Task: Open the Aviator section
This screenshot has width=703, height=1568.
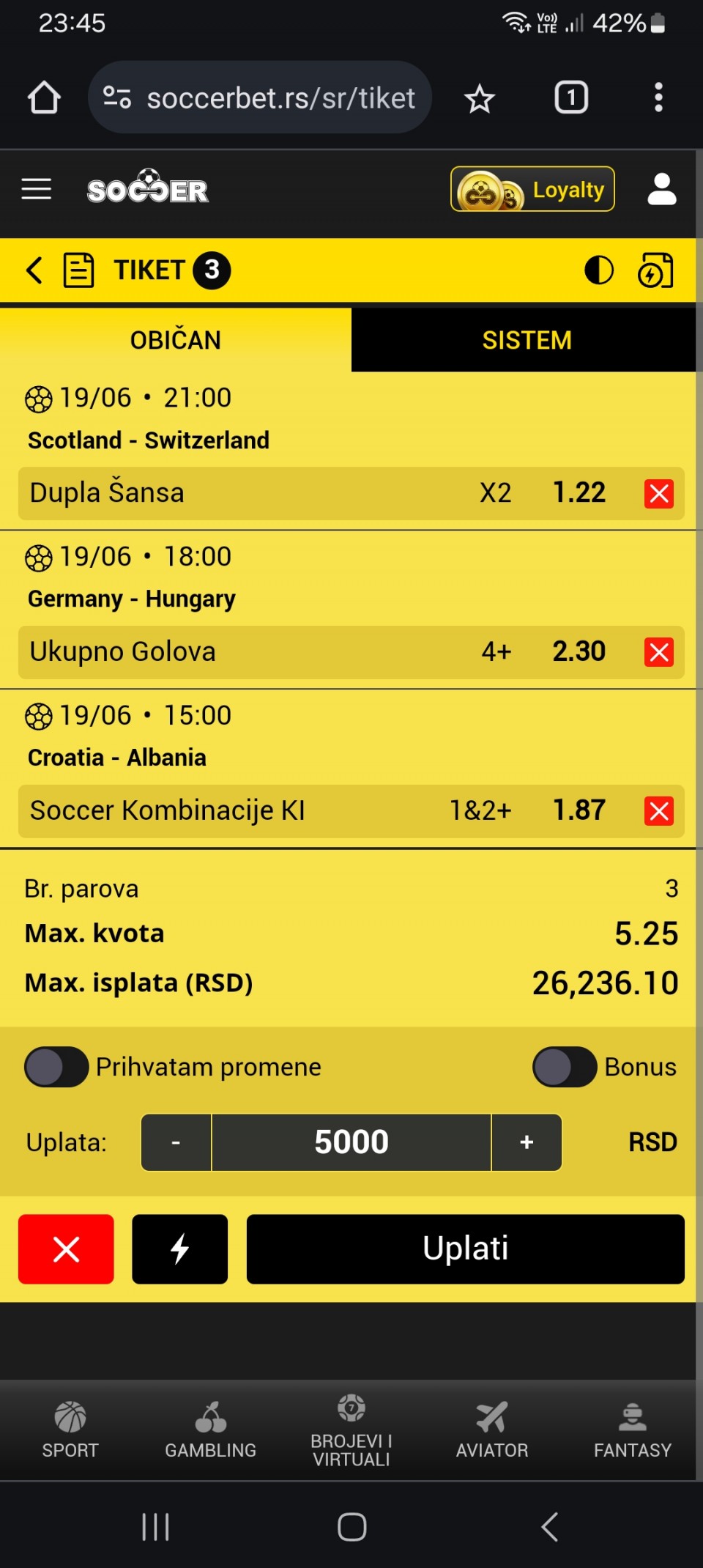Action: tap(492, 1430)
